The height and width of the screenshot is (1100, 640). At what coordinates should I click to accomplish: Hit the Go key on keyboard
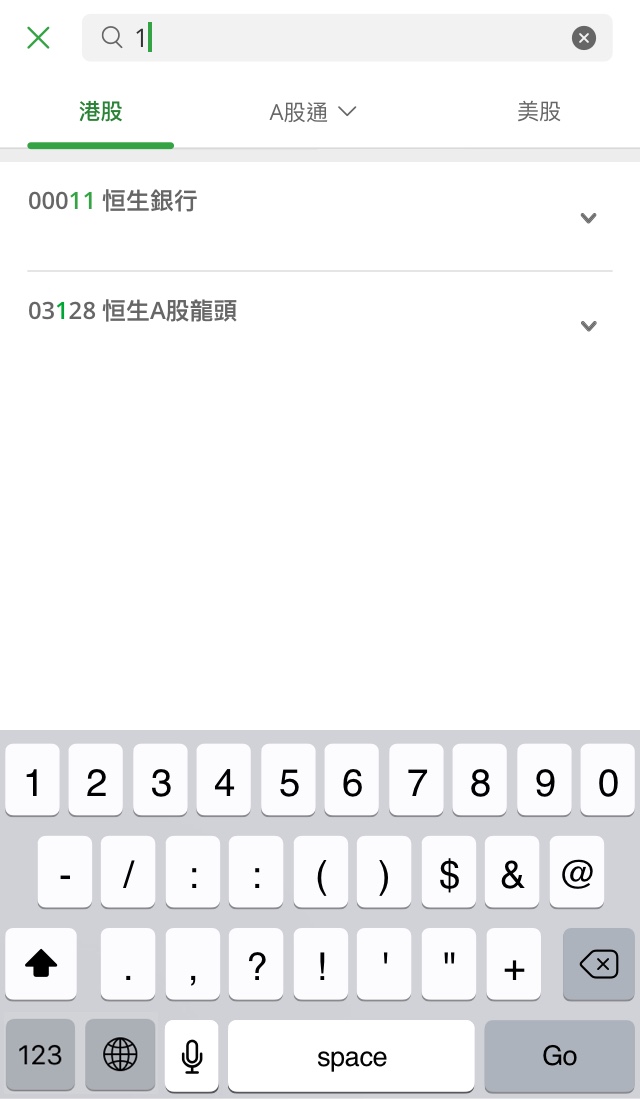click(559, 1055)
